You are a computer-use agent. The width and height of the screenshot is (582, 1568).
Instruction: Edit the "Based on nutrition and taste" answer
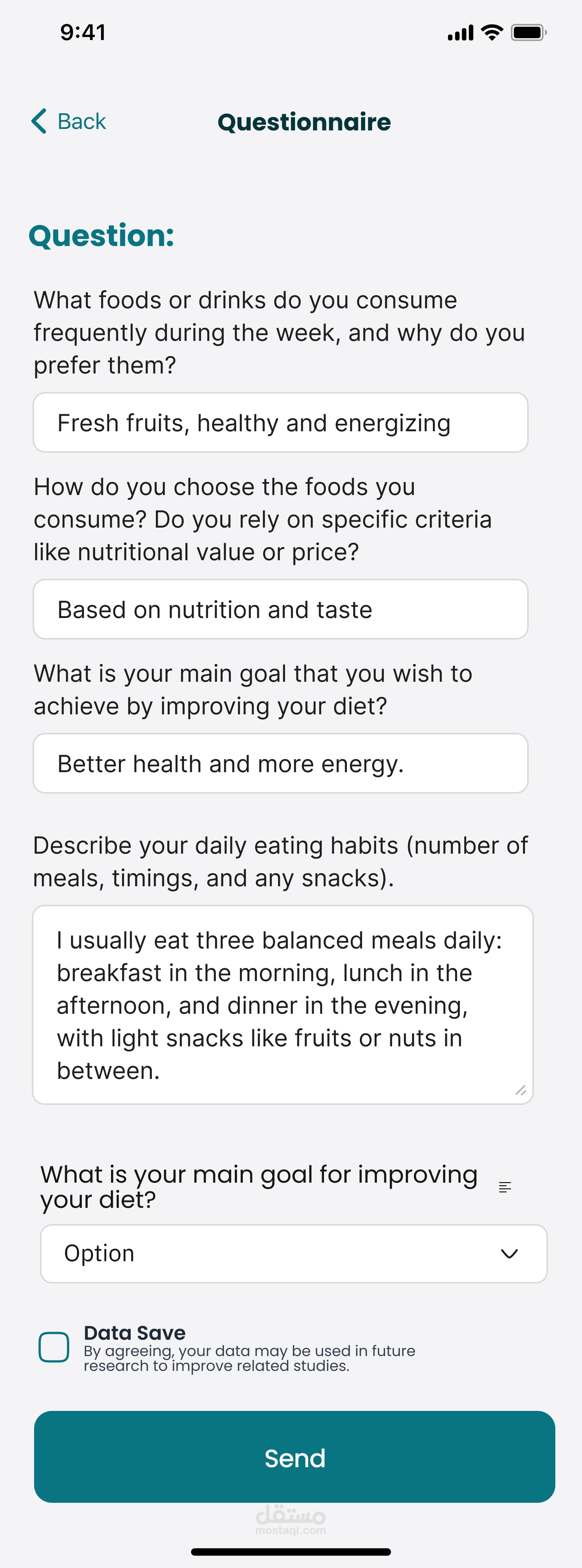pyautogui.click(x=280, y=609)
